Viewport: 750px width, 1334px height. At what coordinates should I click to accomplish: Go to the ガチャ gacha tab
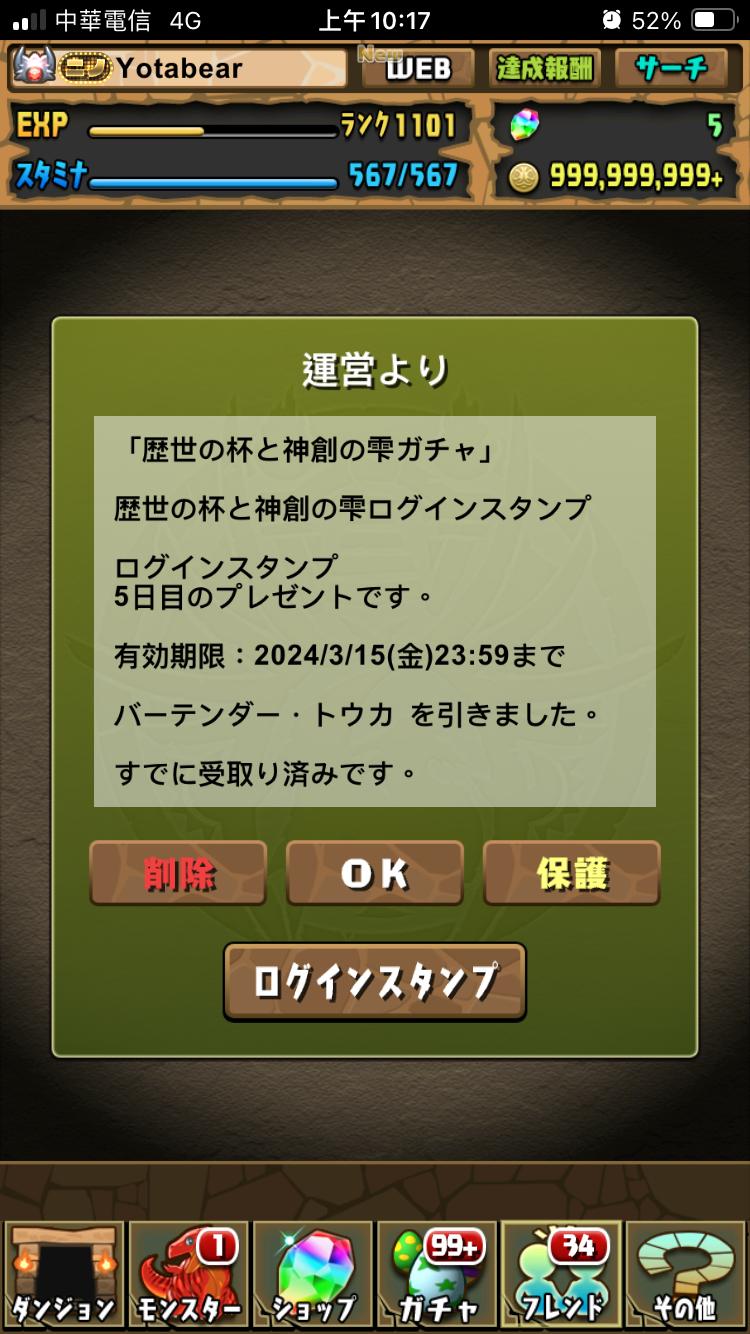point(436,1274)
